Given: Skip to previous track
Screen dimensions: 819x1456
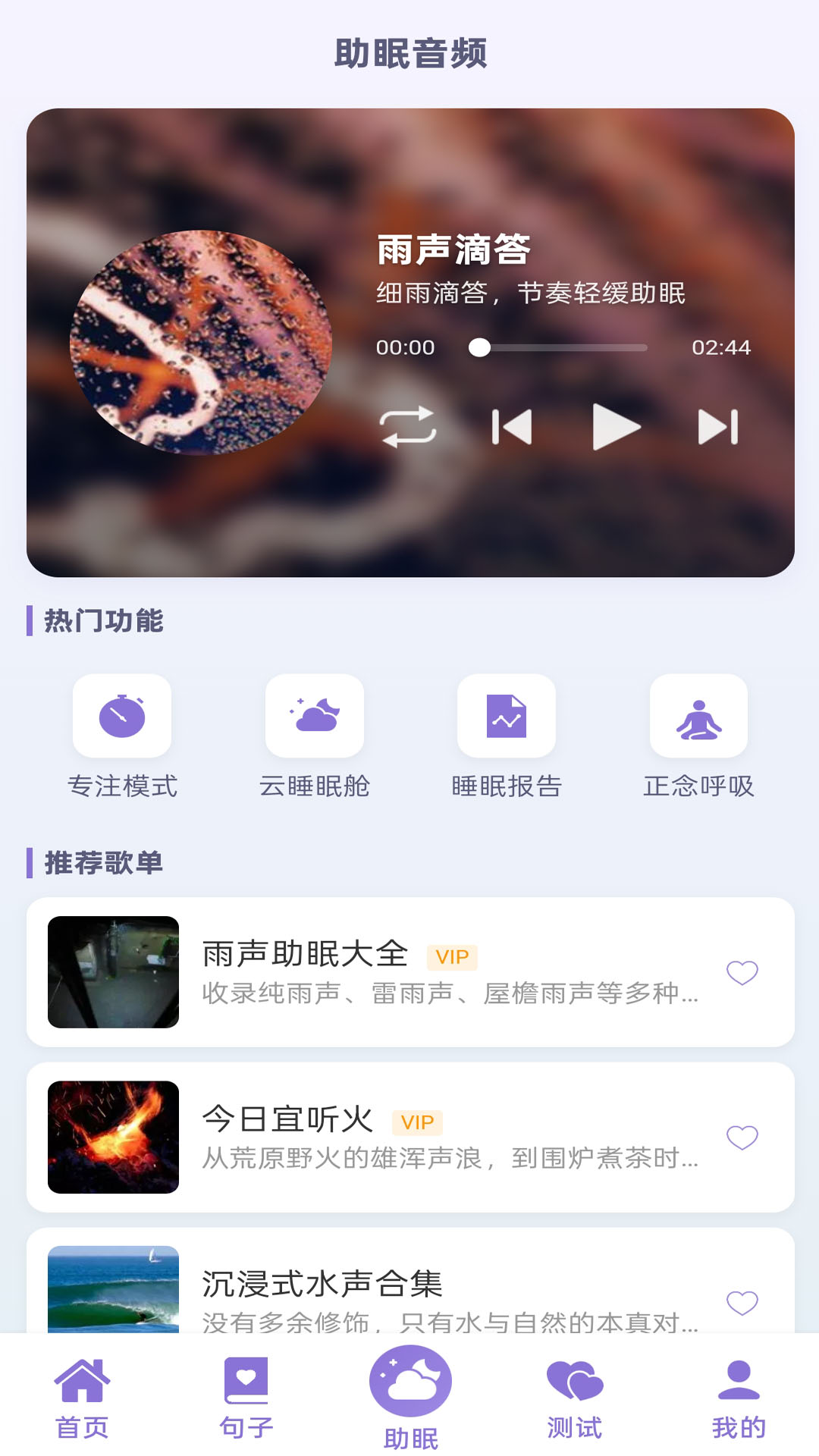Looking at the screenshot, I should 512,427.
